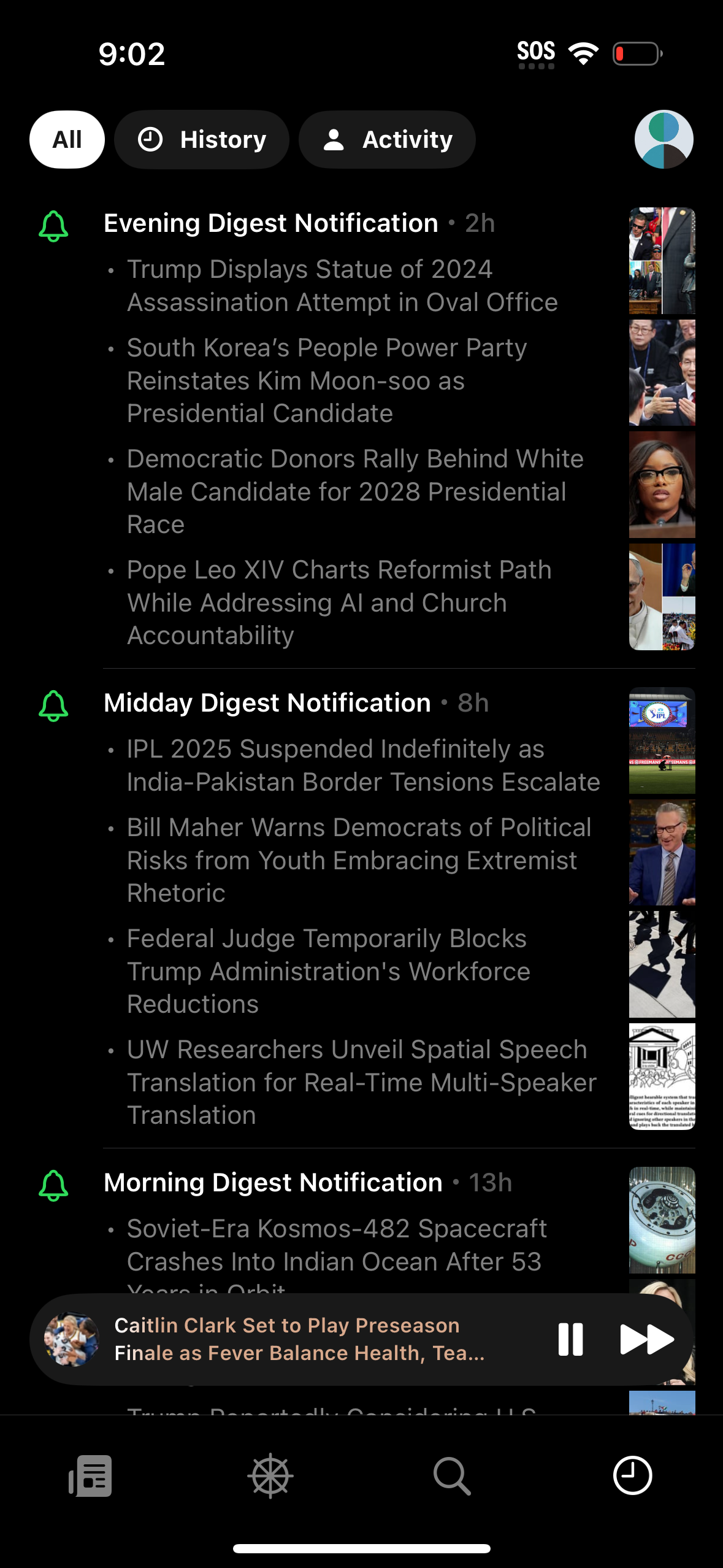Image resolution: width=723 pixels, height=1568 pixels.
Task: Open the IPL 2025 suspended story
Action: [x=363, y=766]
